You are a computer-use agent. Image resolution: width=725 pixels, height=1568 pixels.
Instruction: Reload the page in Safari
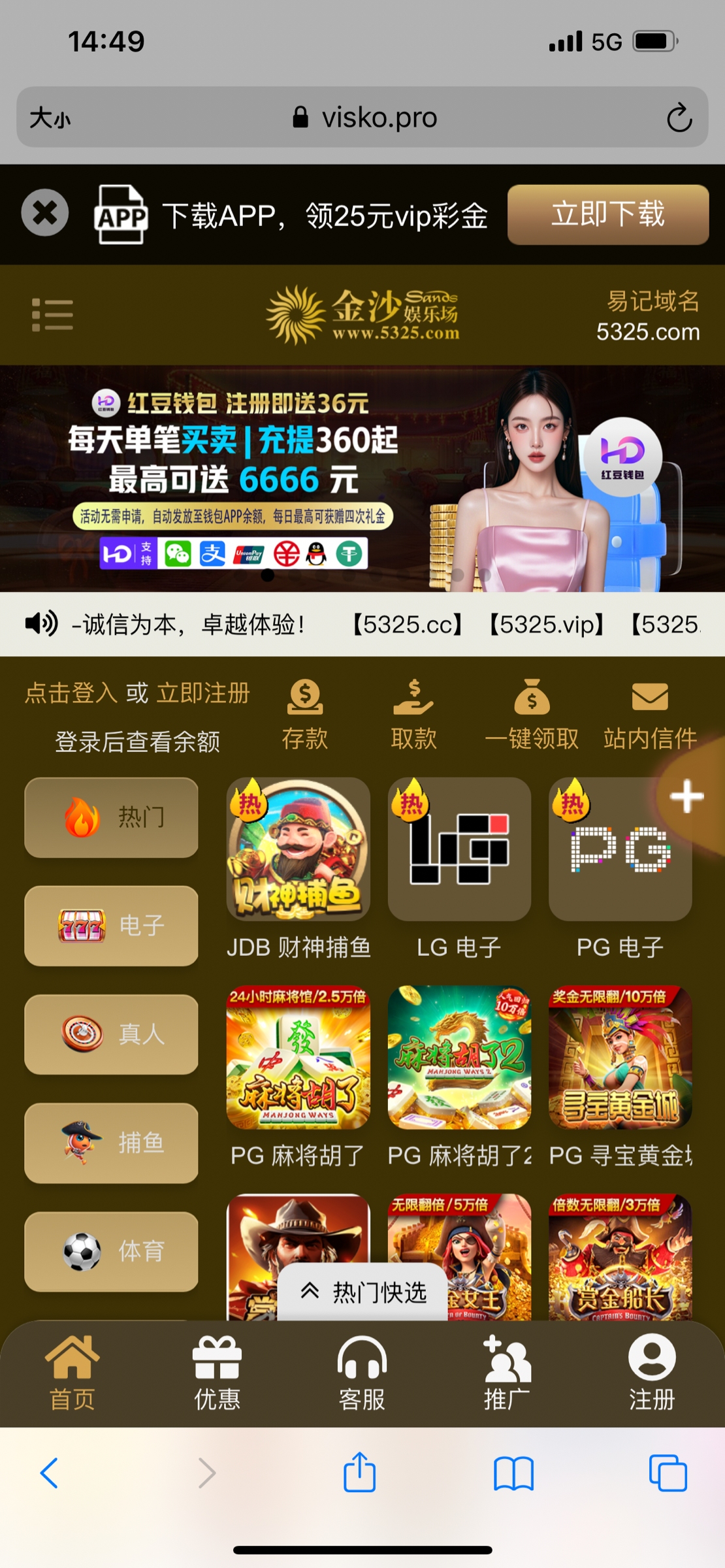tap(679, 118)
